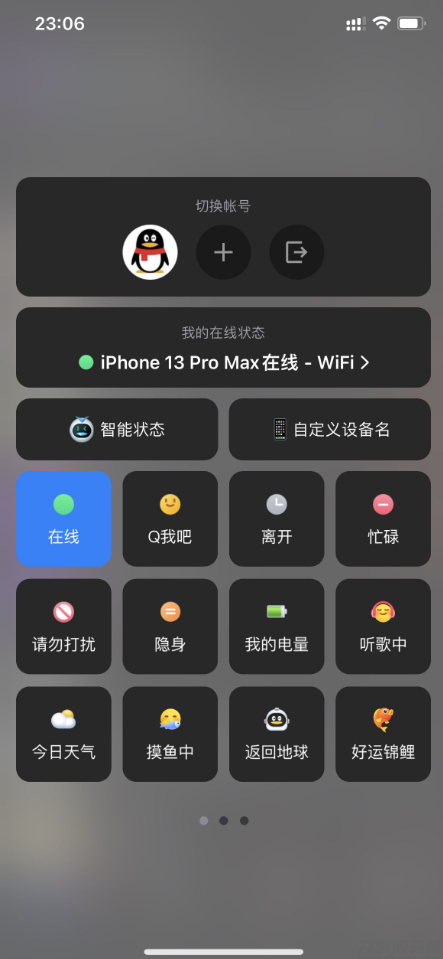Tap the plus icon to add an account
The height and width of the screenshot is (959, 443).
pyautogui.click(x=223, y=252)
